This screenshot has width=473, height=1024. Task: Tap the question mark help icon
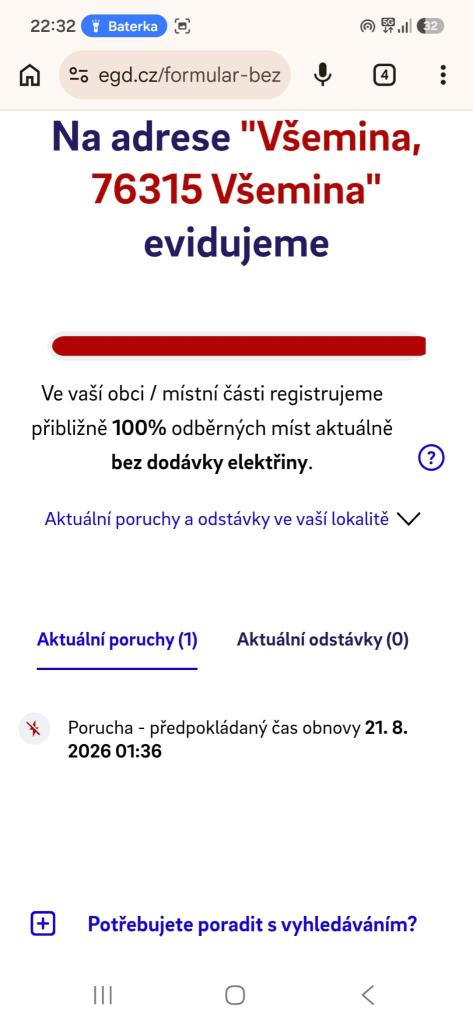[431, 457]
